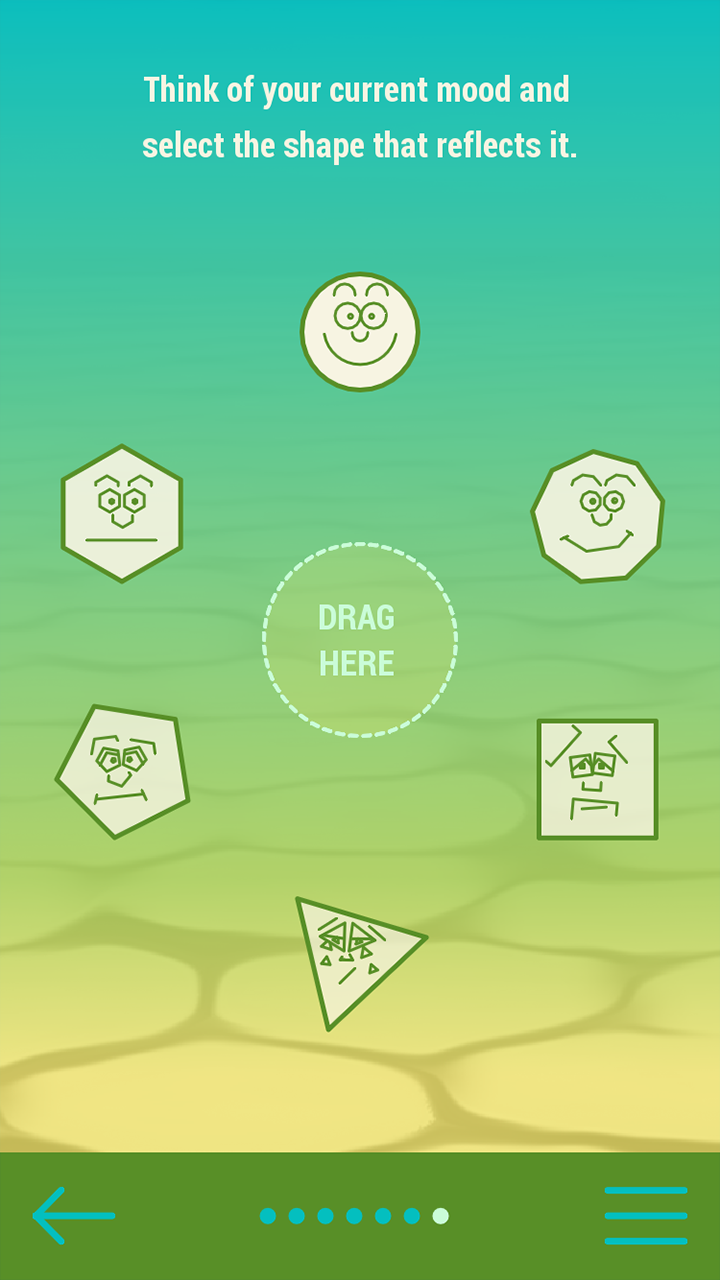
Task: Go back with the arrow icon
Action: coord(74,1216)
